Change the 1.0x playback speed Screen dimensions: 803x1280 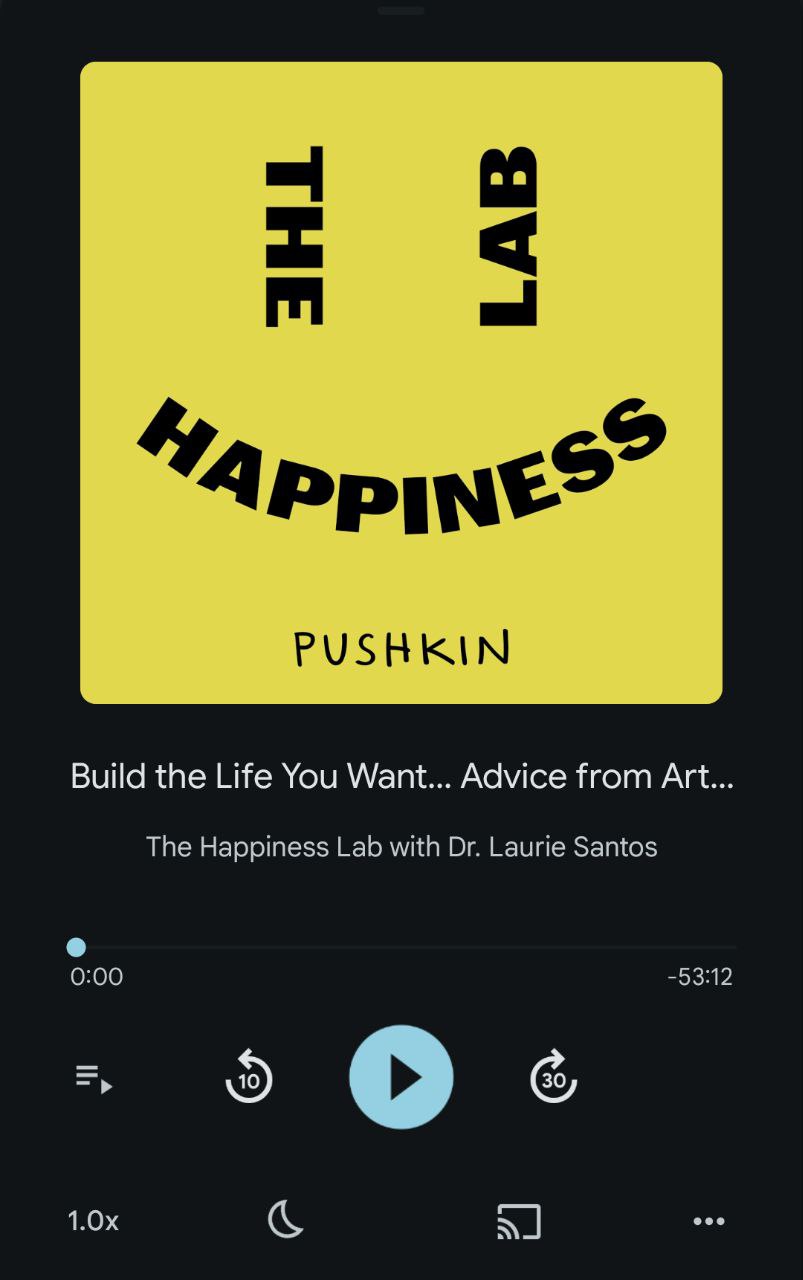(x=93, y=1221)
